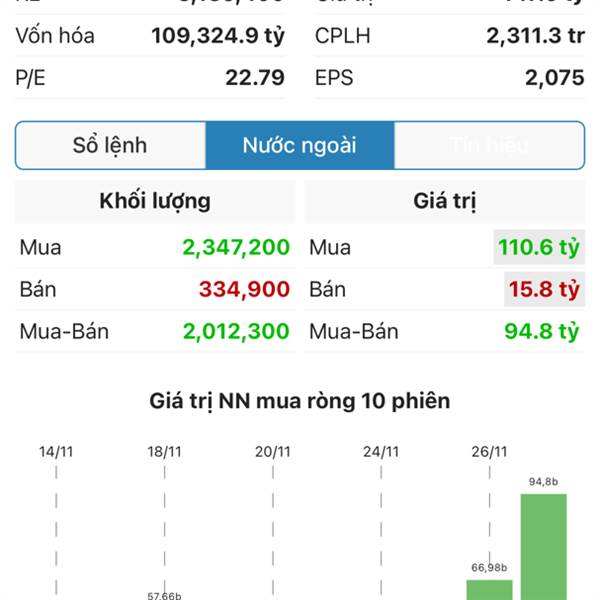Switch to the Sổ lệnh tab

click(x=110, y=145)
